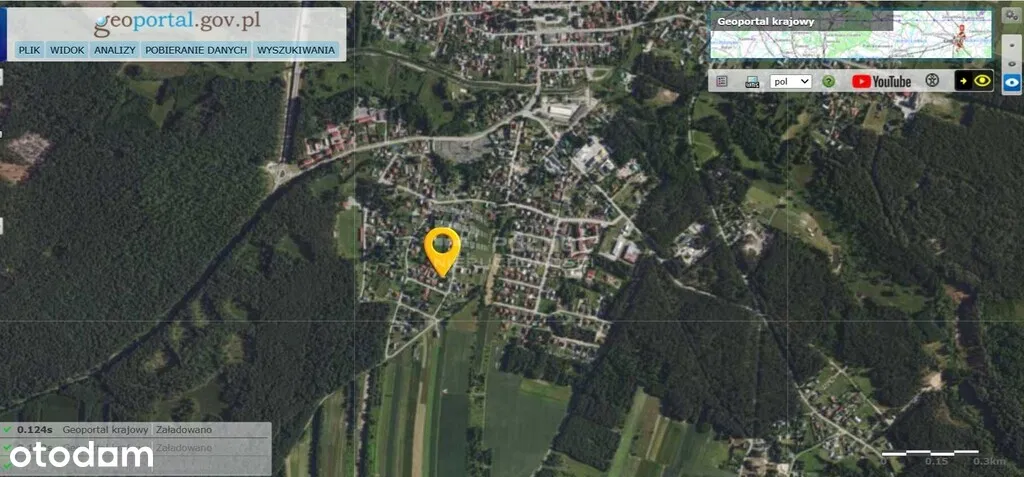Screen dimensions: 1024x477
Task: Toggle the blue eye visibility button
Action: [x=1012, y=83]
